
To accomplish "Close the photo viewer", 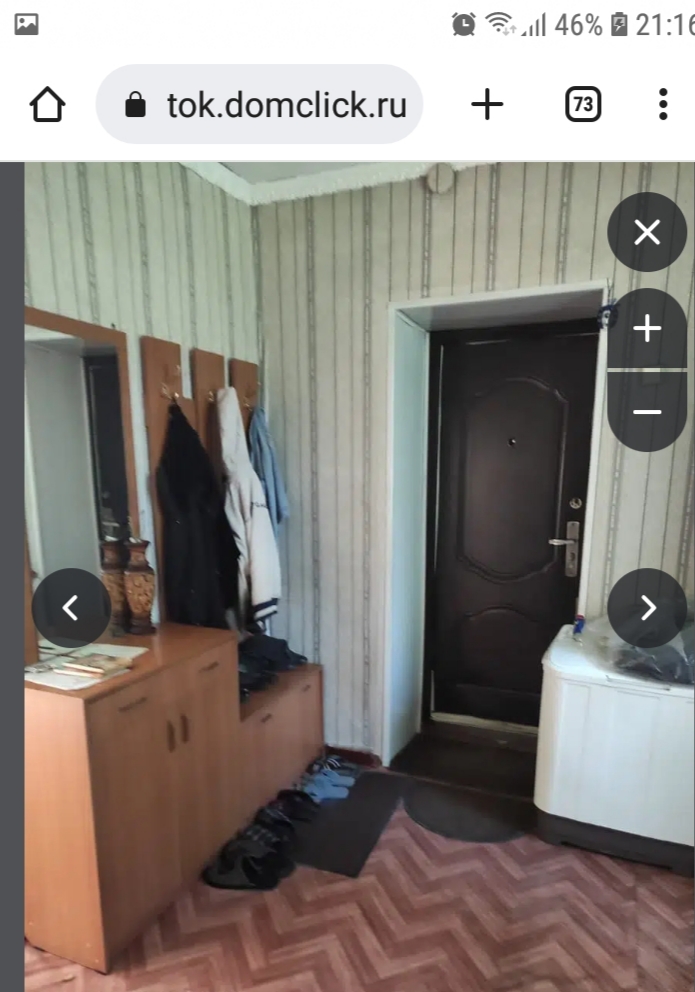I will click(x=647, y=232).
